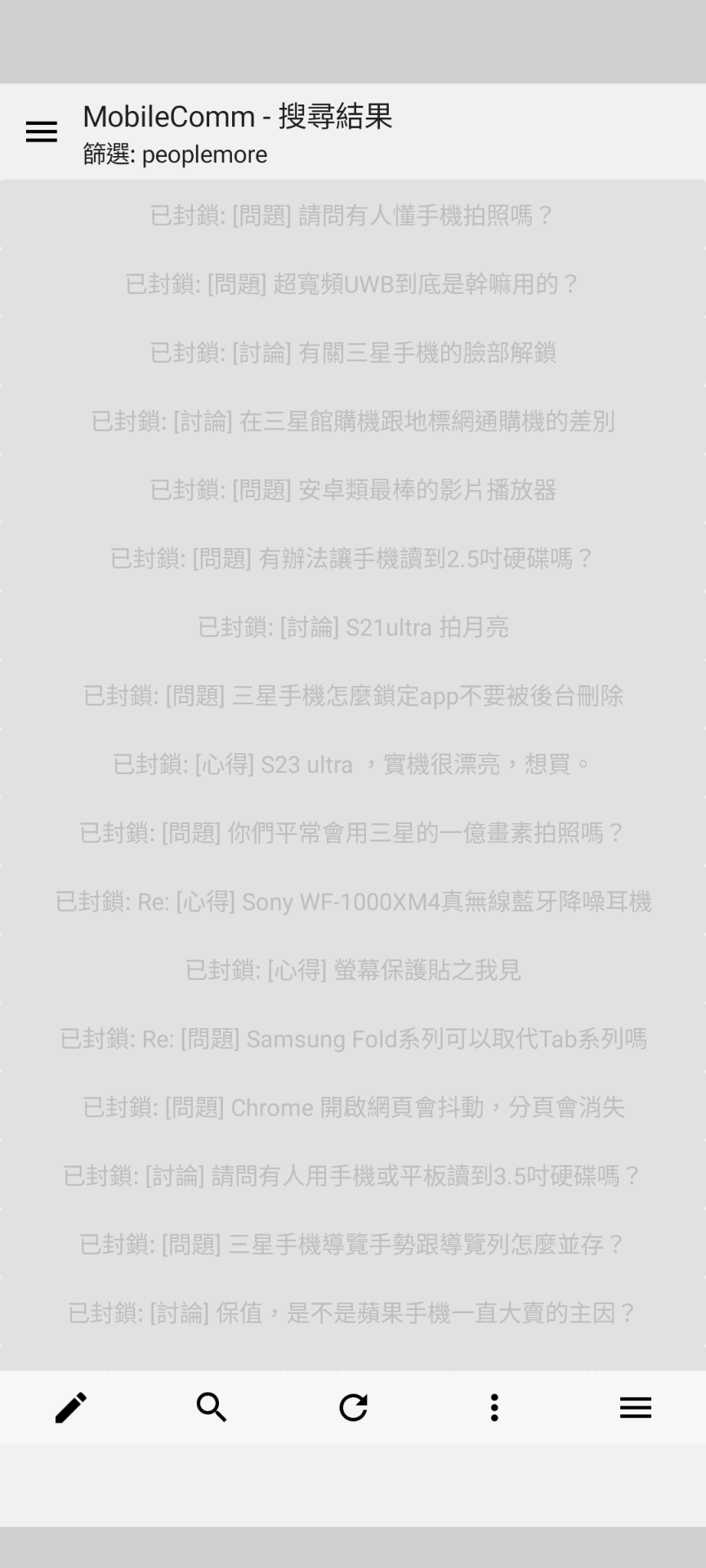Open the three-dot overflow menu

494,1407
